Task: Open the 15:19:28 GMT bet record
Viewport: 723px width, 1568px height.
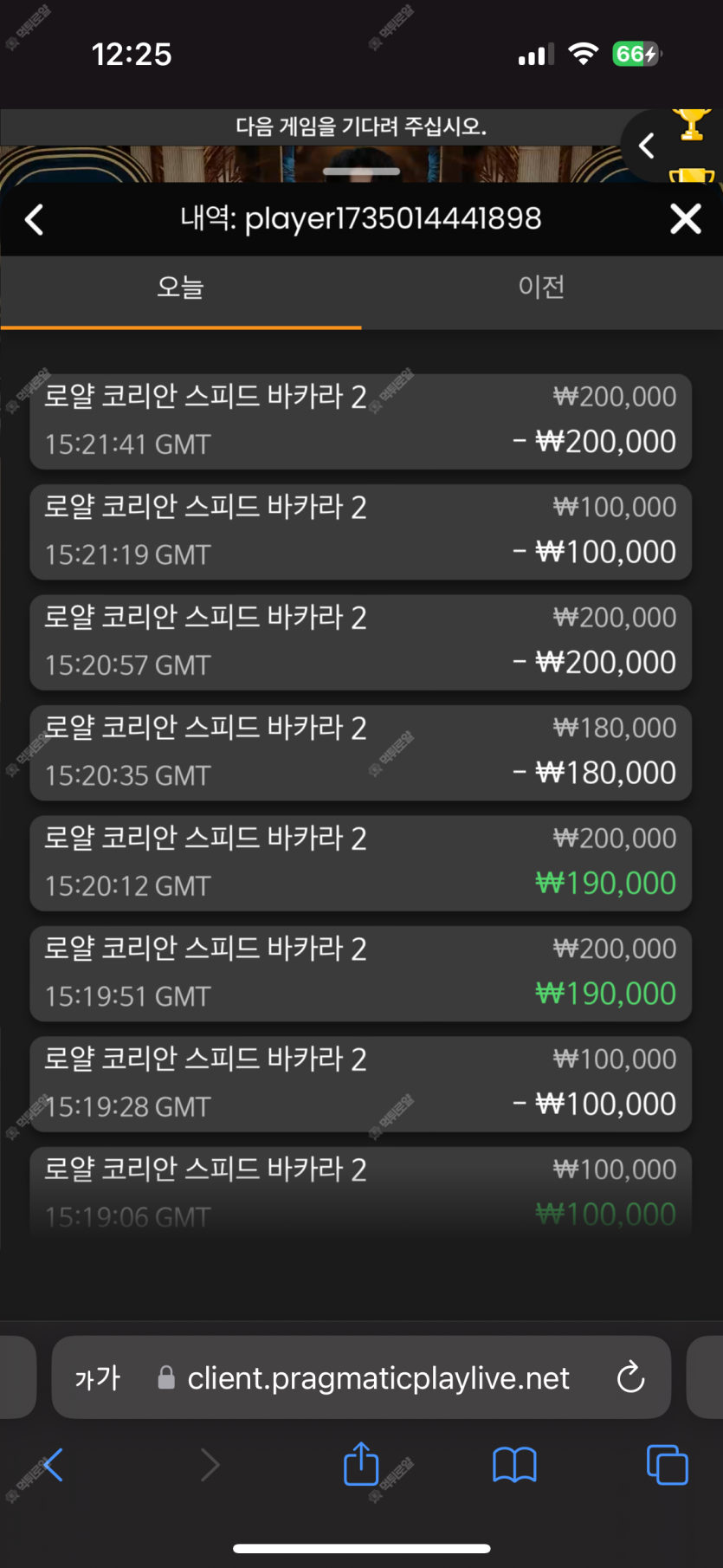Action: click(360, 1084)
